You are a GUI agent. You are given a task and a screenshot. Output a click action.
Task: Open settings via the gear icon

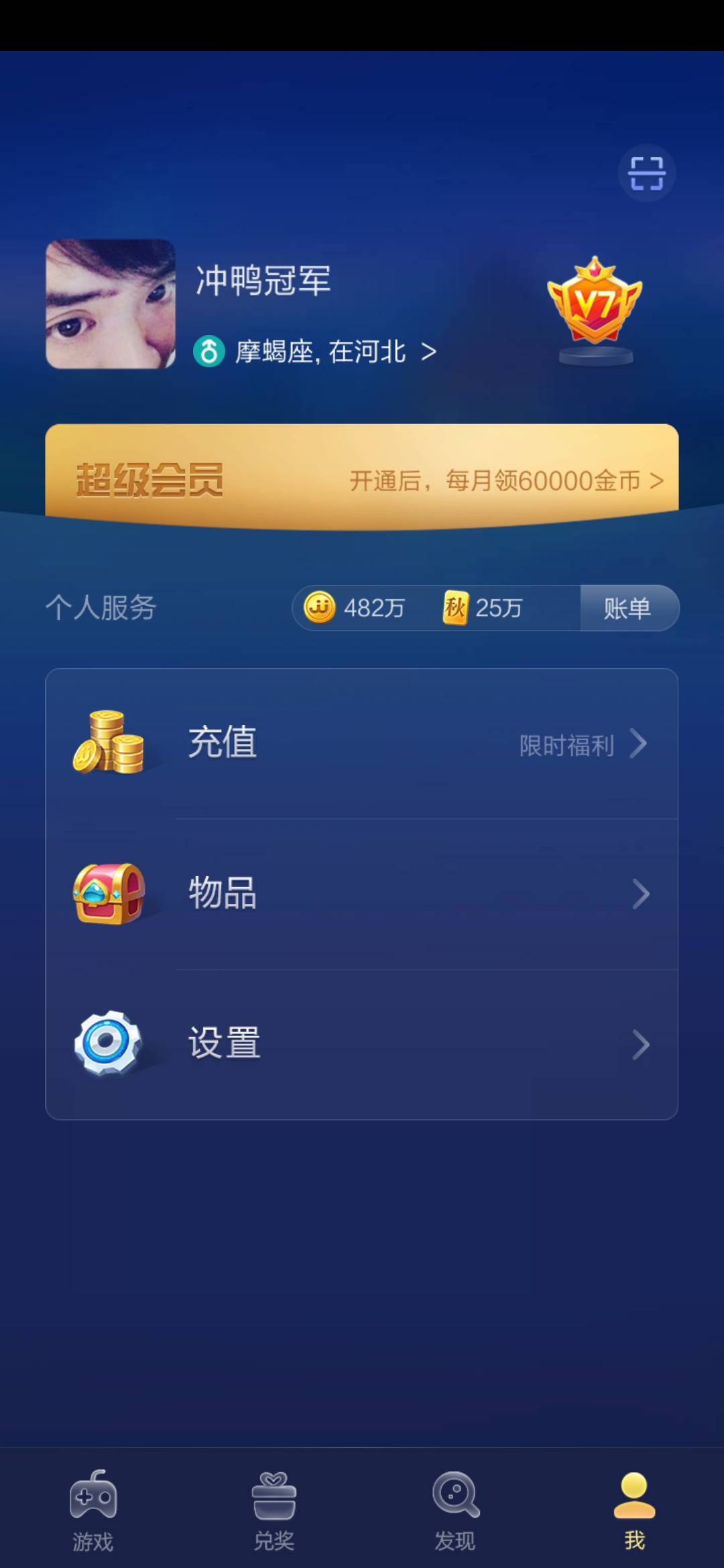coord(109,1044)
